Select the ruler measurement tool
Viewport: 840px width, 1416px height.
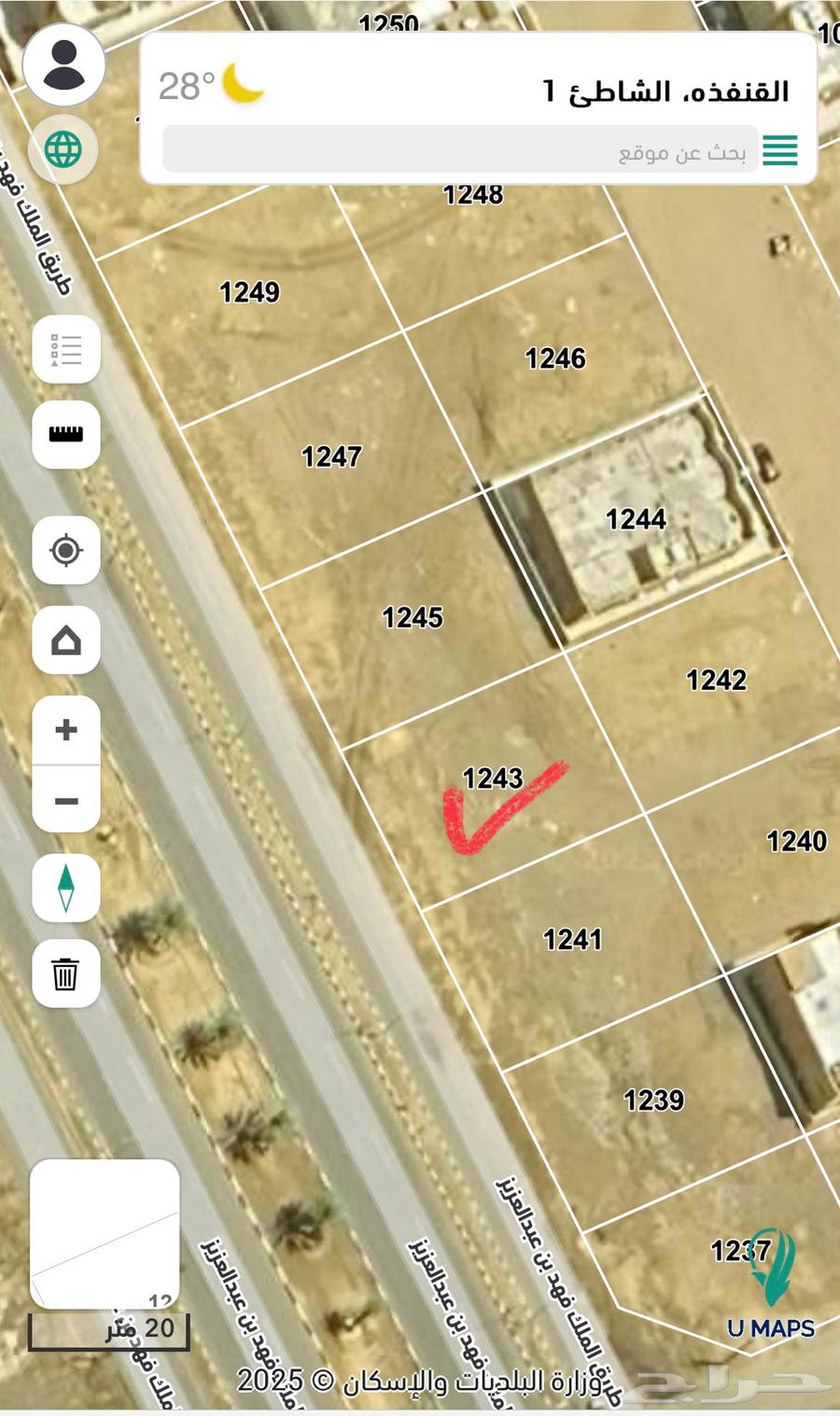tap(66, 434)
